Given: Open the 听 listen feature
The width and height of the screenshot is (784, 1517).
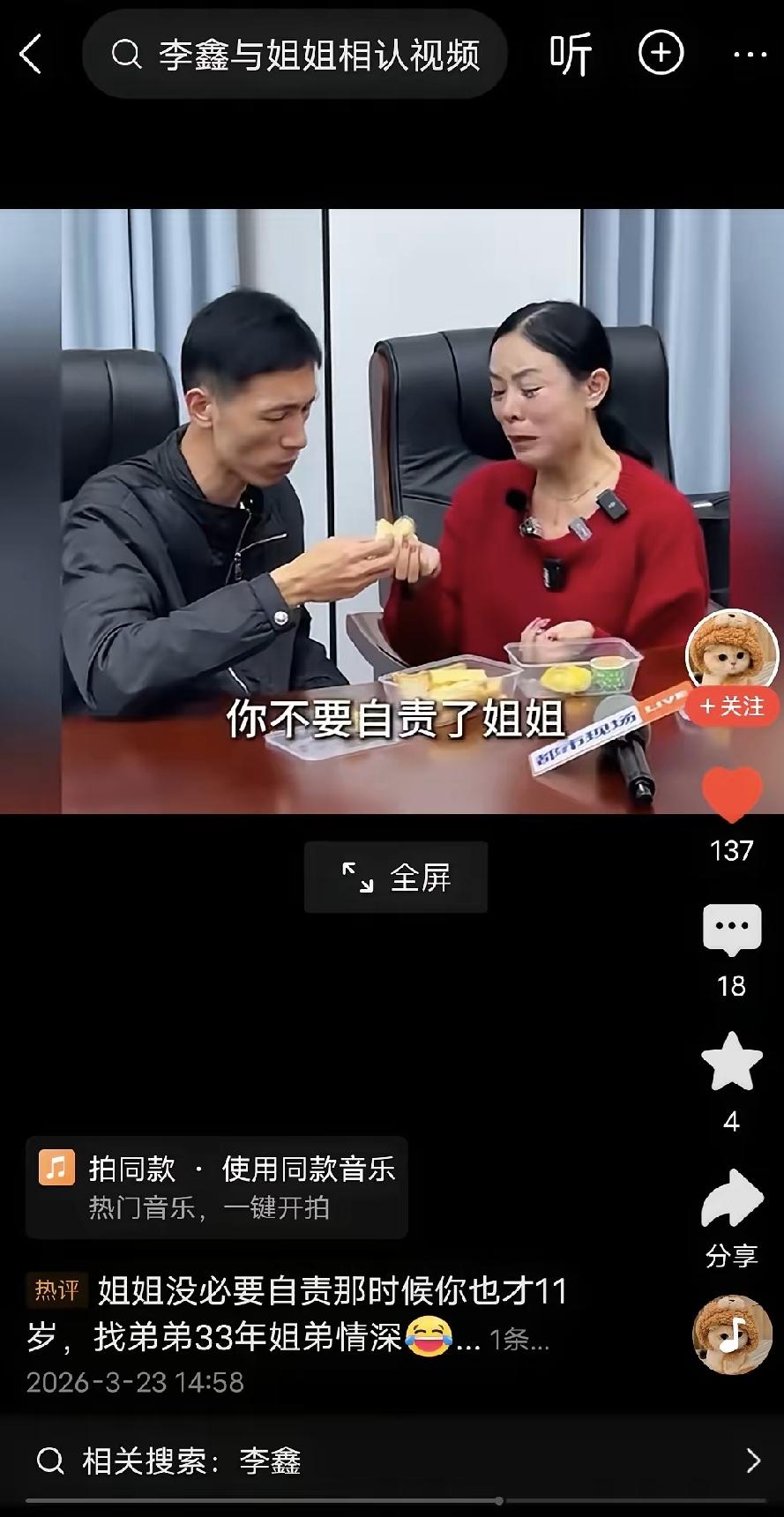Looking at the screenshot, I should point(570,55).
